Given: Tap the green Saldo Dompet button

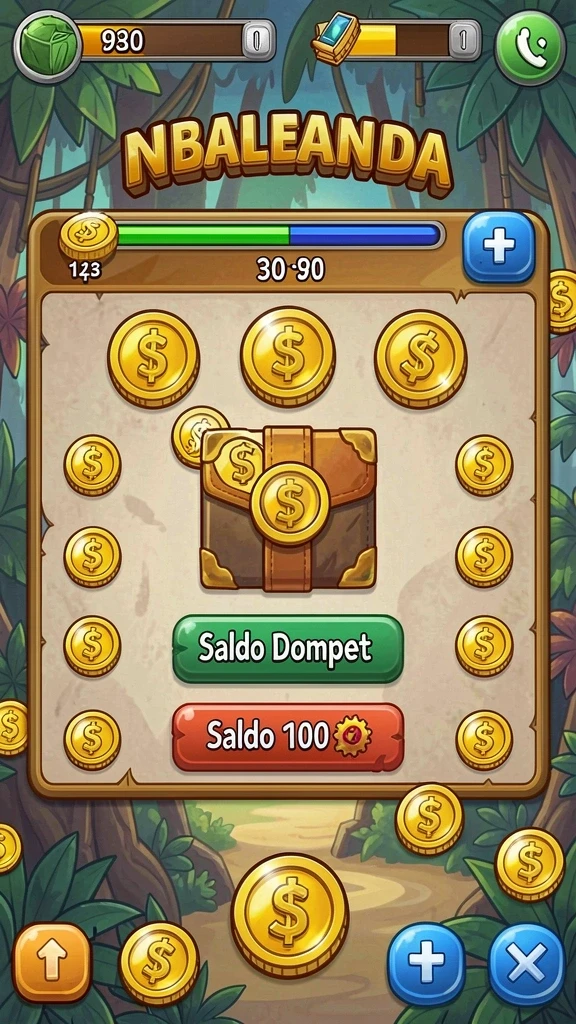Looking at the screenshot, I should point(287,648).
